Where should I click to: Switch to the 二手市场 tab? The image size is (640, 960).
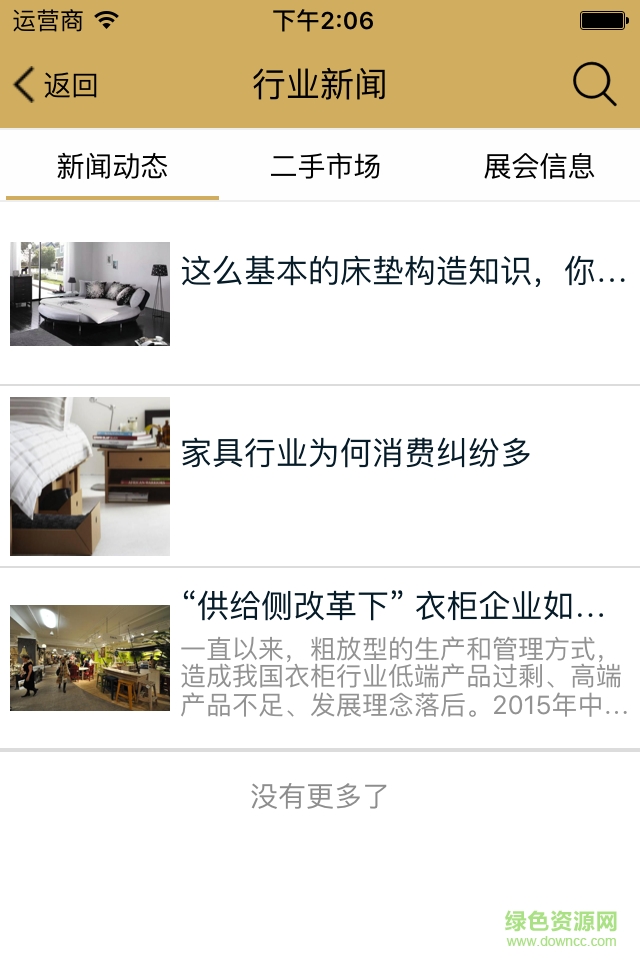(325, 166)
